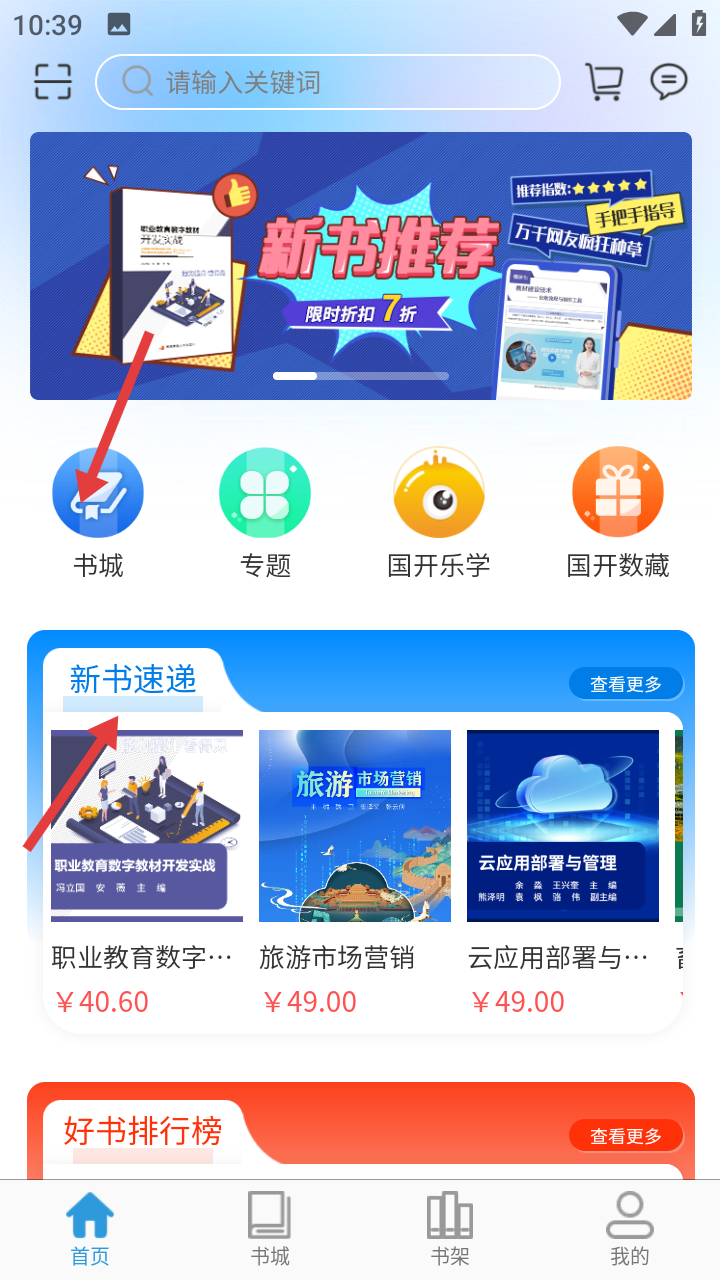Switch to the 我的 tab
Screen dimensions: 720x1280
pos(630,1229)
